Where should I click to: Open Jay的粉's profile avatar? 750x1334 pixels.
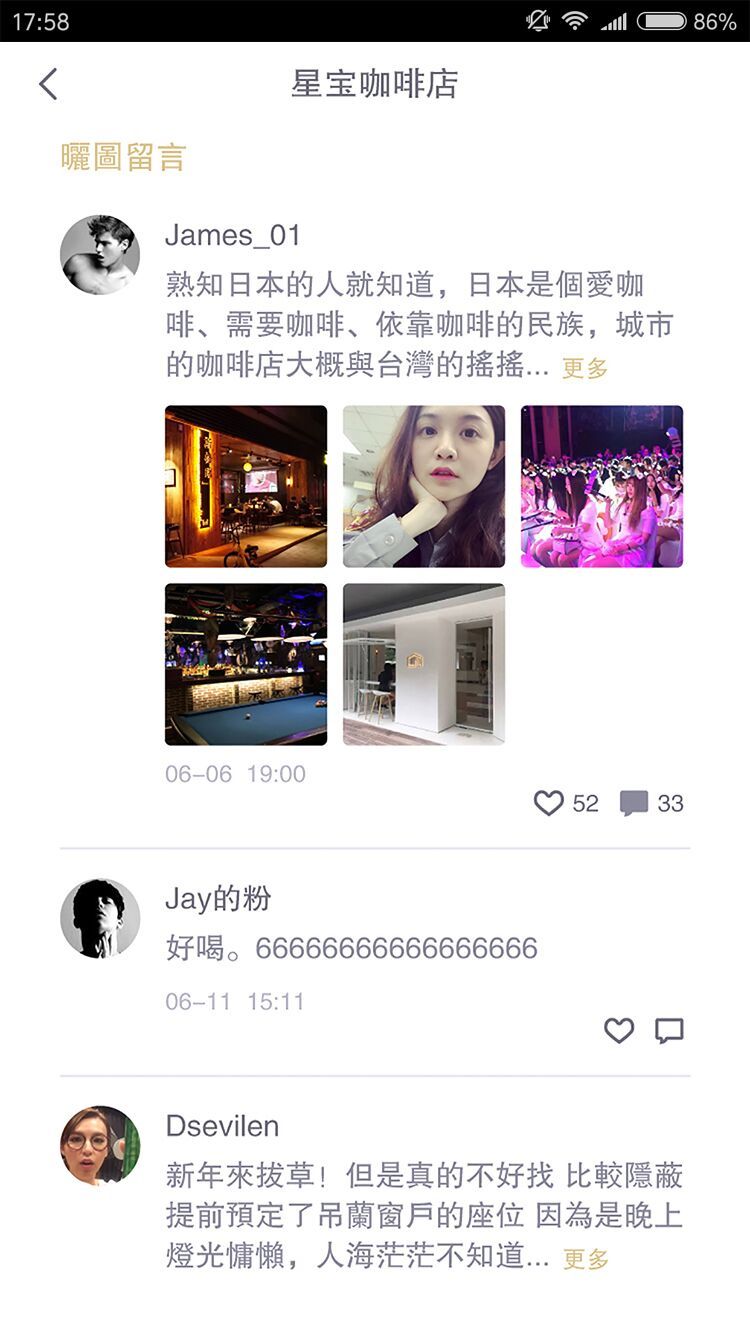pos(100,919)
